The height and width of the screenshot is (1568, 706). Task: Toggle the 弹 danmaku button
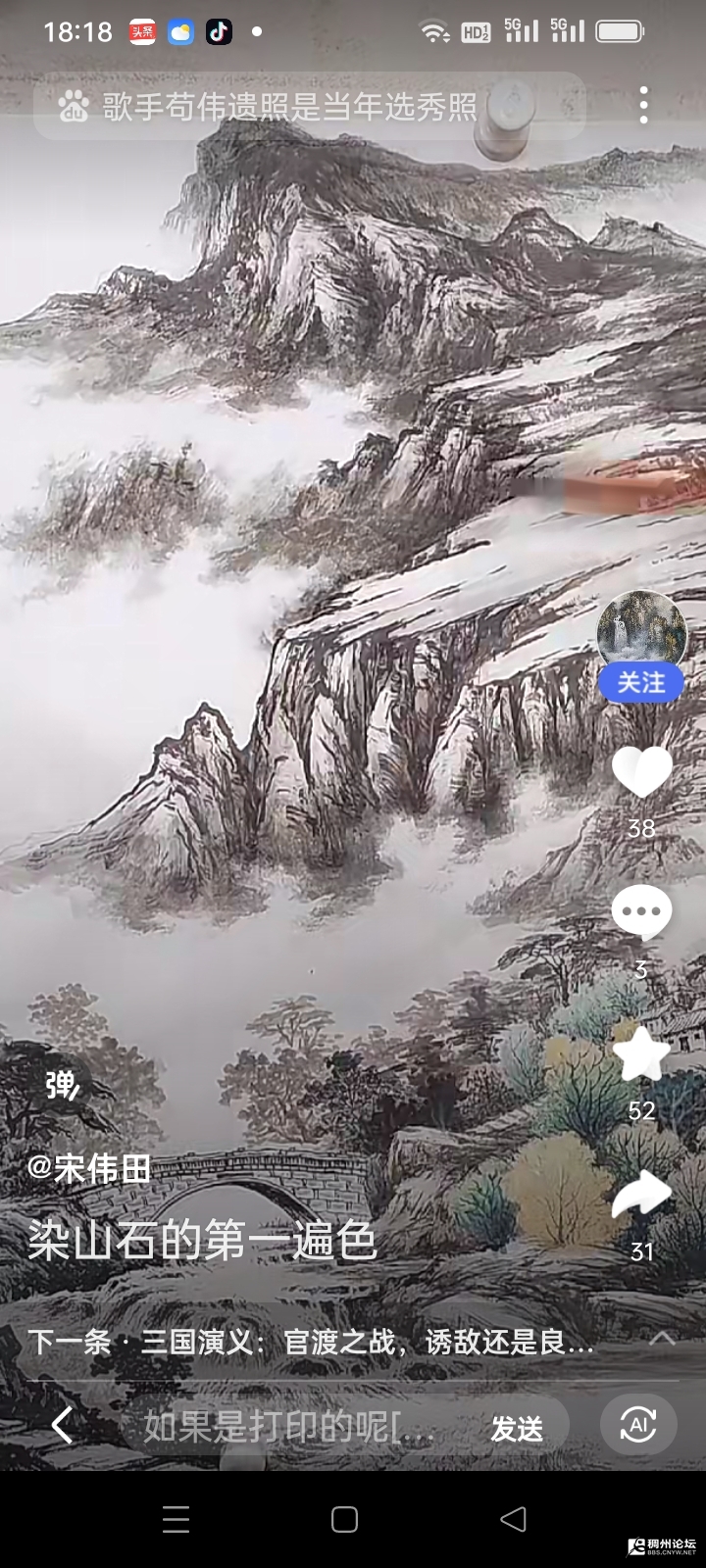pyautogui.click(x=63, y=1085)
